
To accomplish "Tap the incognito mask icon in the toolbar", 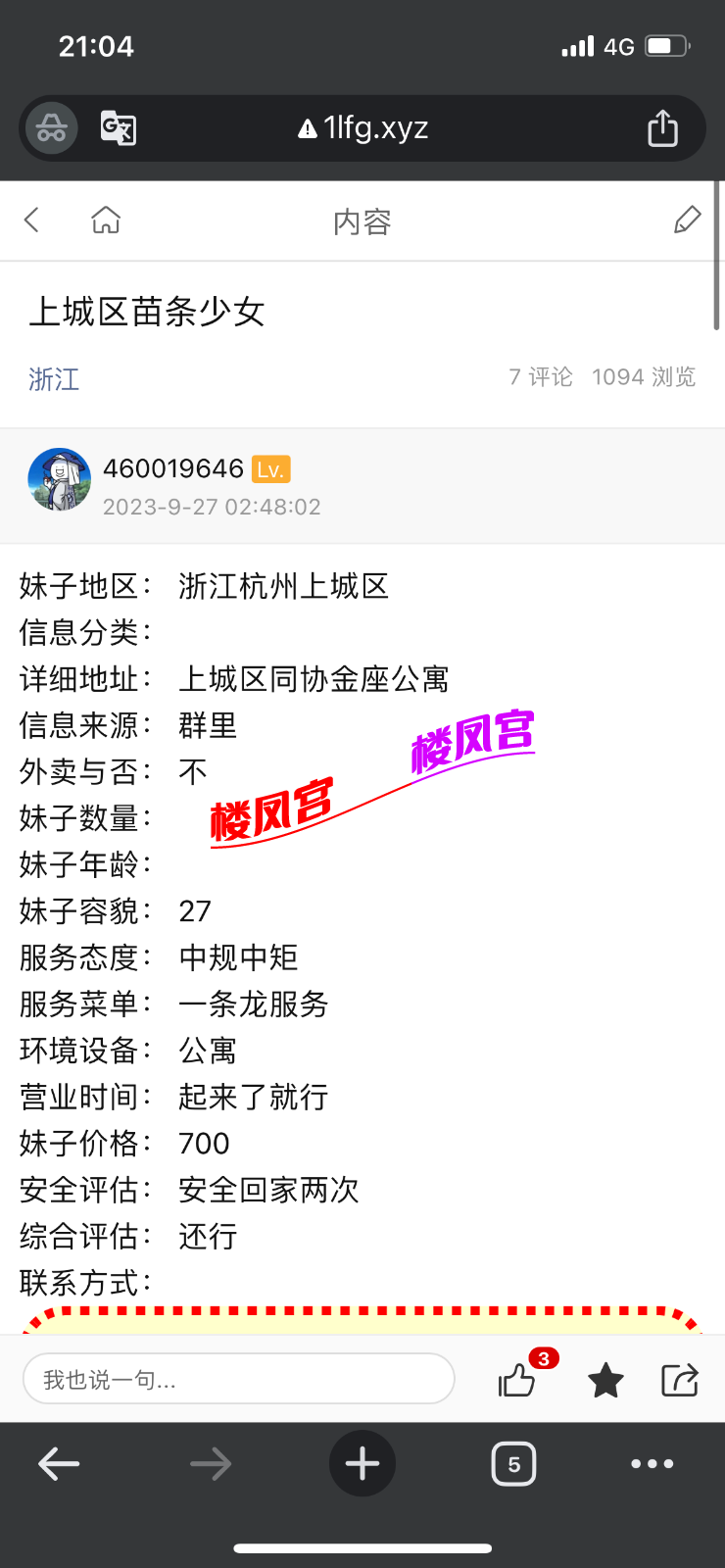I will pos(49,127).
